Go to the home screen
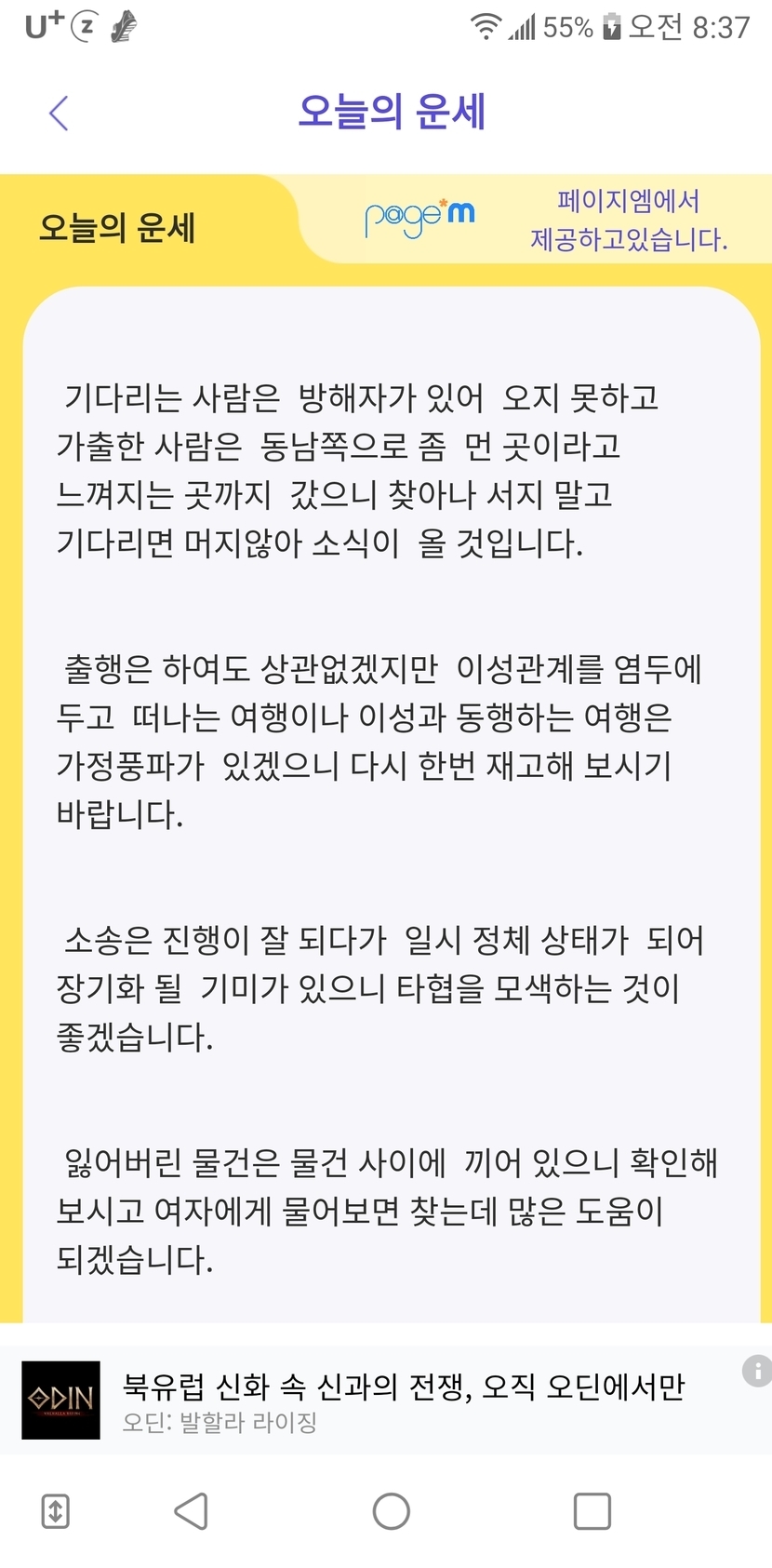 coord(391,1511)
